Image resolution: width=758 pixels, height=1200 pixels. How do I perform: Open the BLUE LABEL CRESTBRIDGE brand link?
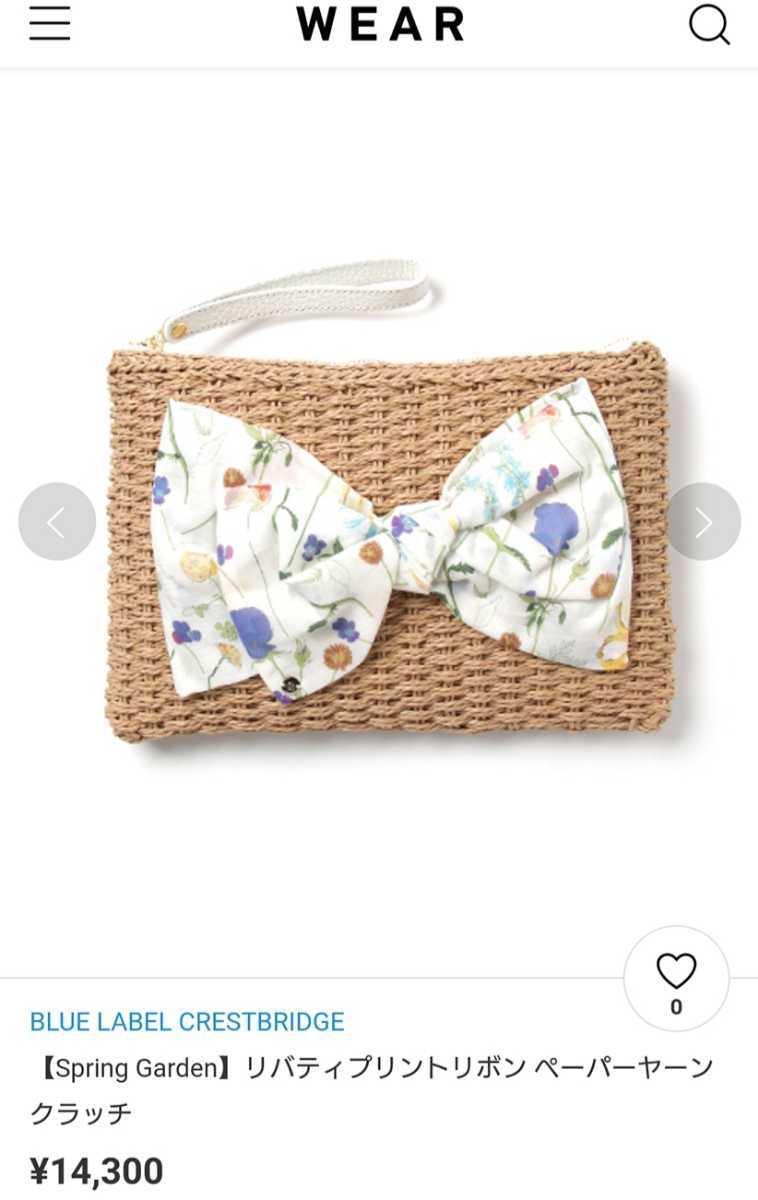pyautogui.click(x=187, y=1022)
